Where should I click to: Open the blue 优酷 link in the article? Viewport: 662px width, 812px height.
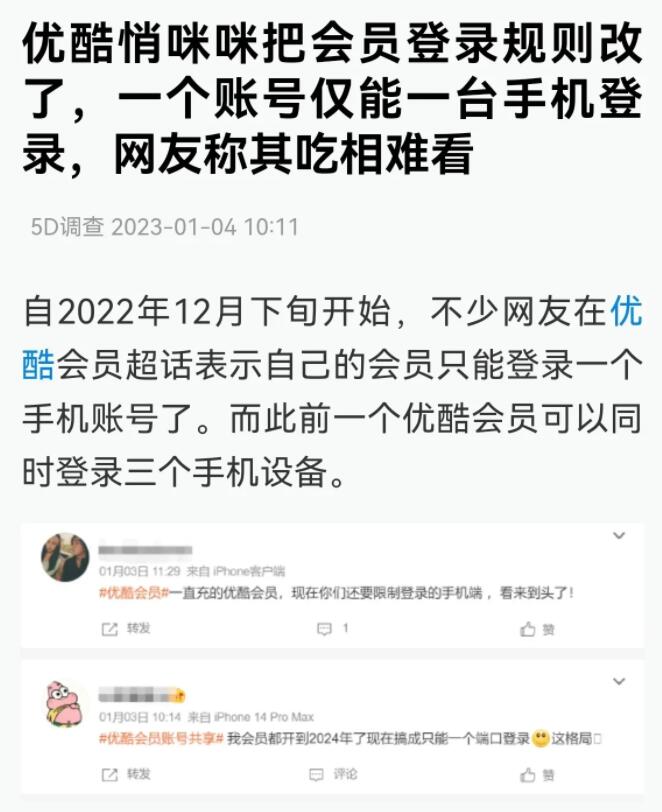click(x=625, y=313)
